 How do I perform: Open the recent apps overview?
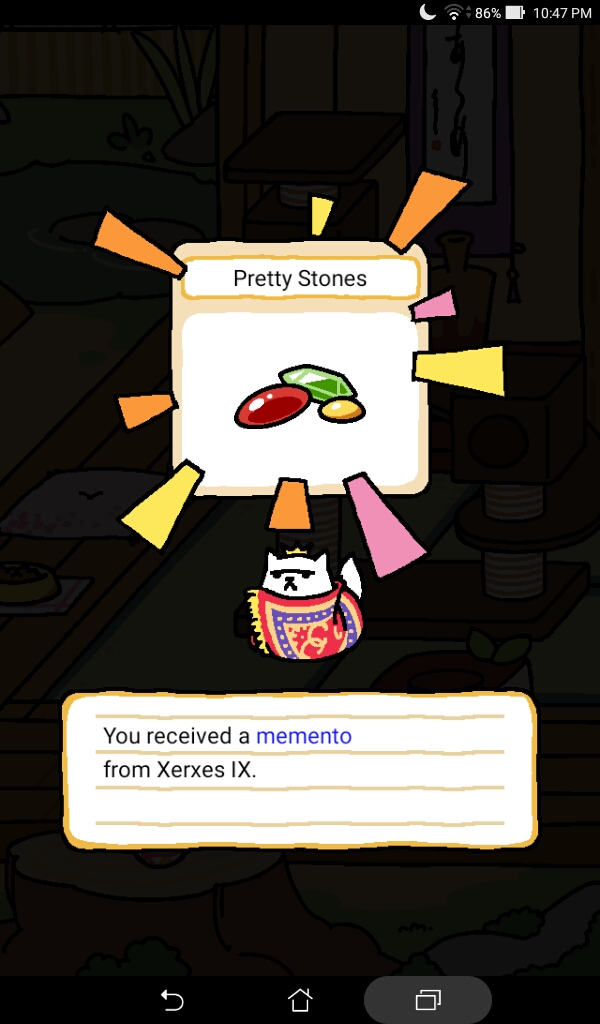[428, 999]
